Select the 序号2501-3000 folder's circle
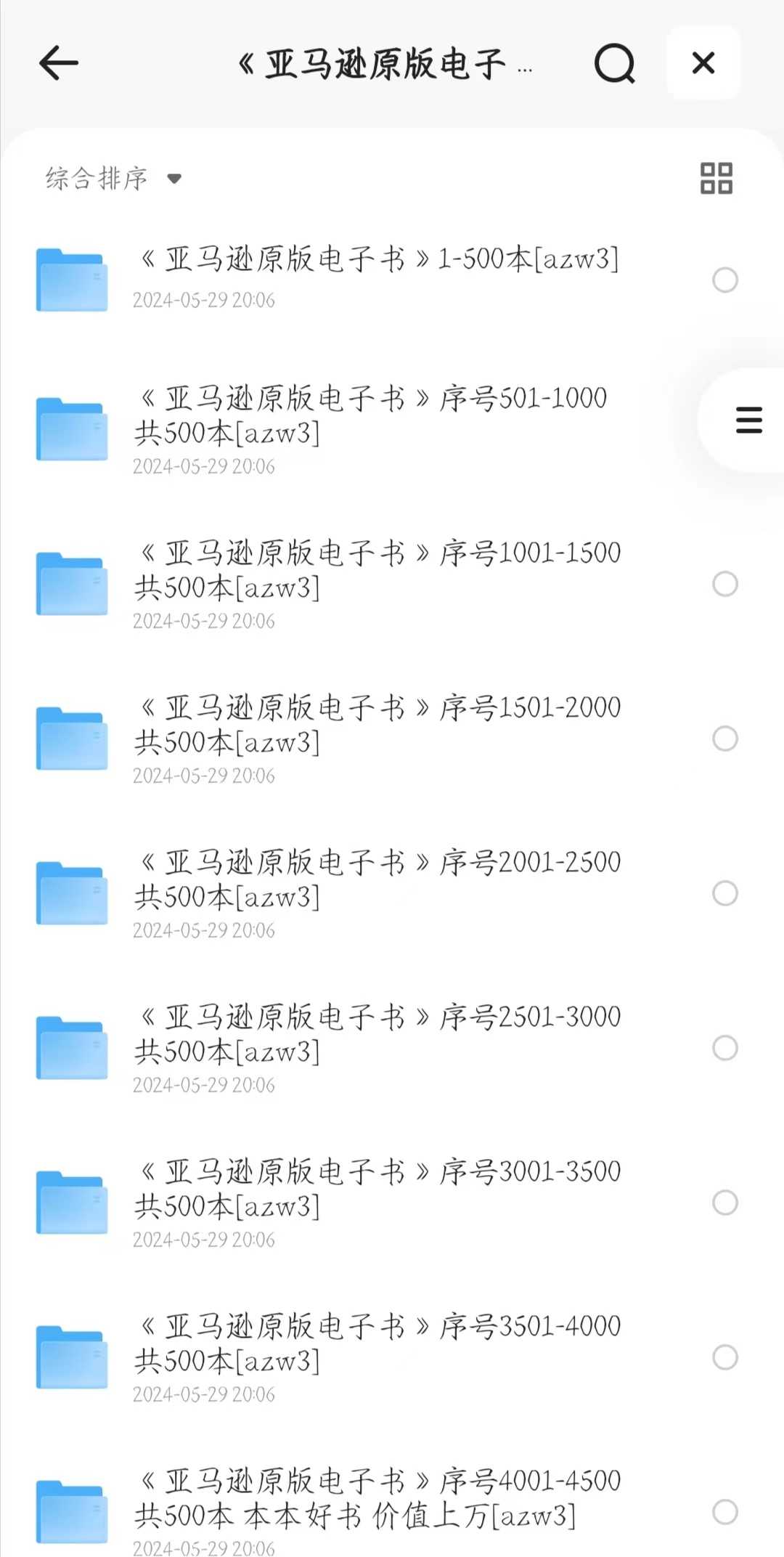 [725, 1048]
